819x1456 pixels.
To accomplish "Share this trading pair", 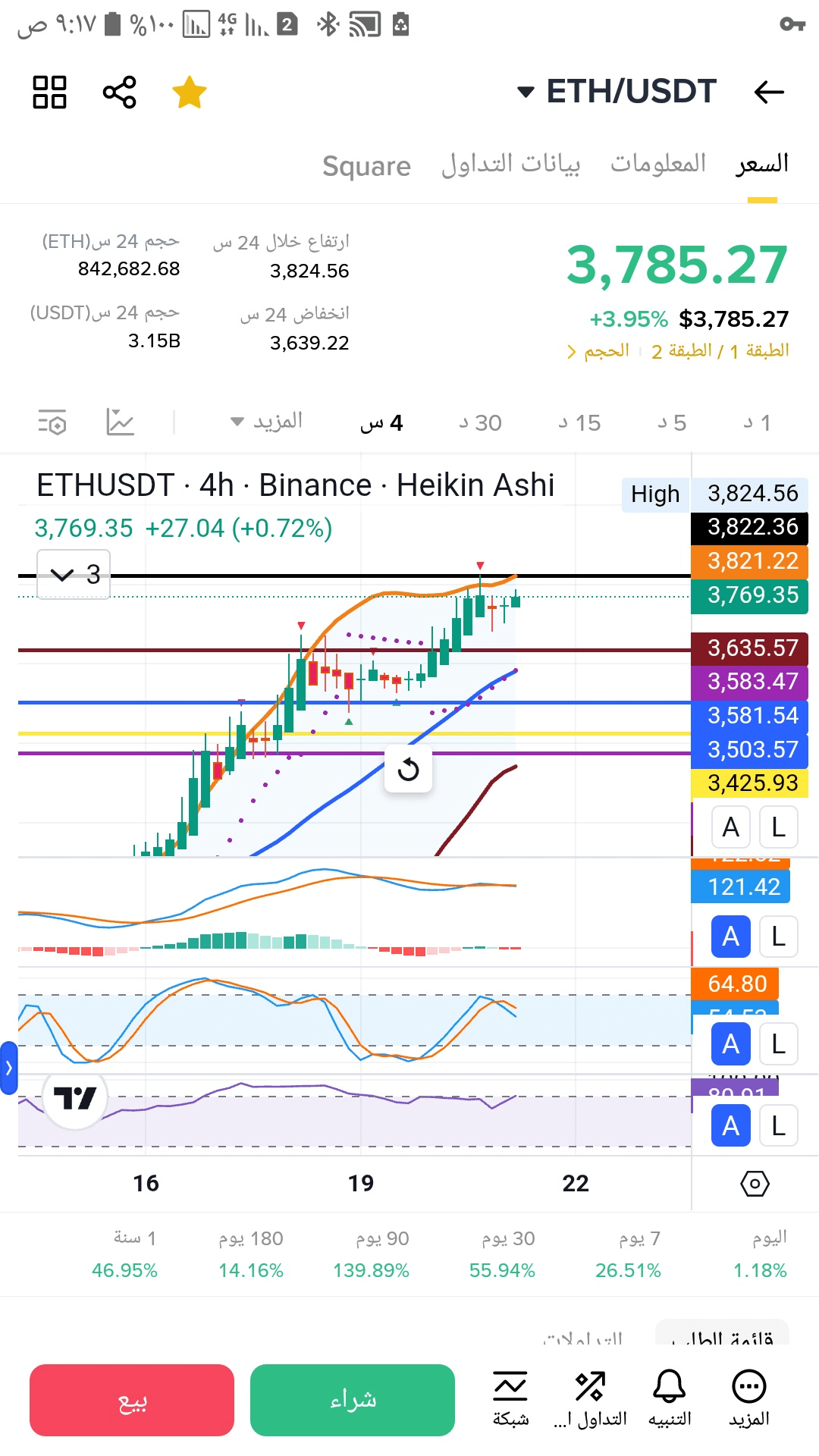I will click(119, 93).
